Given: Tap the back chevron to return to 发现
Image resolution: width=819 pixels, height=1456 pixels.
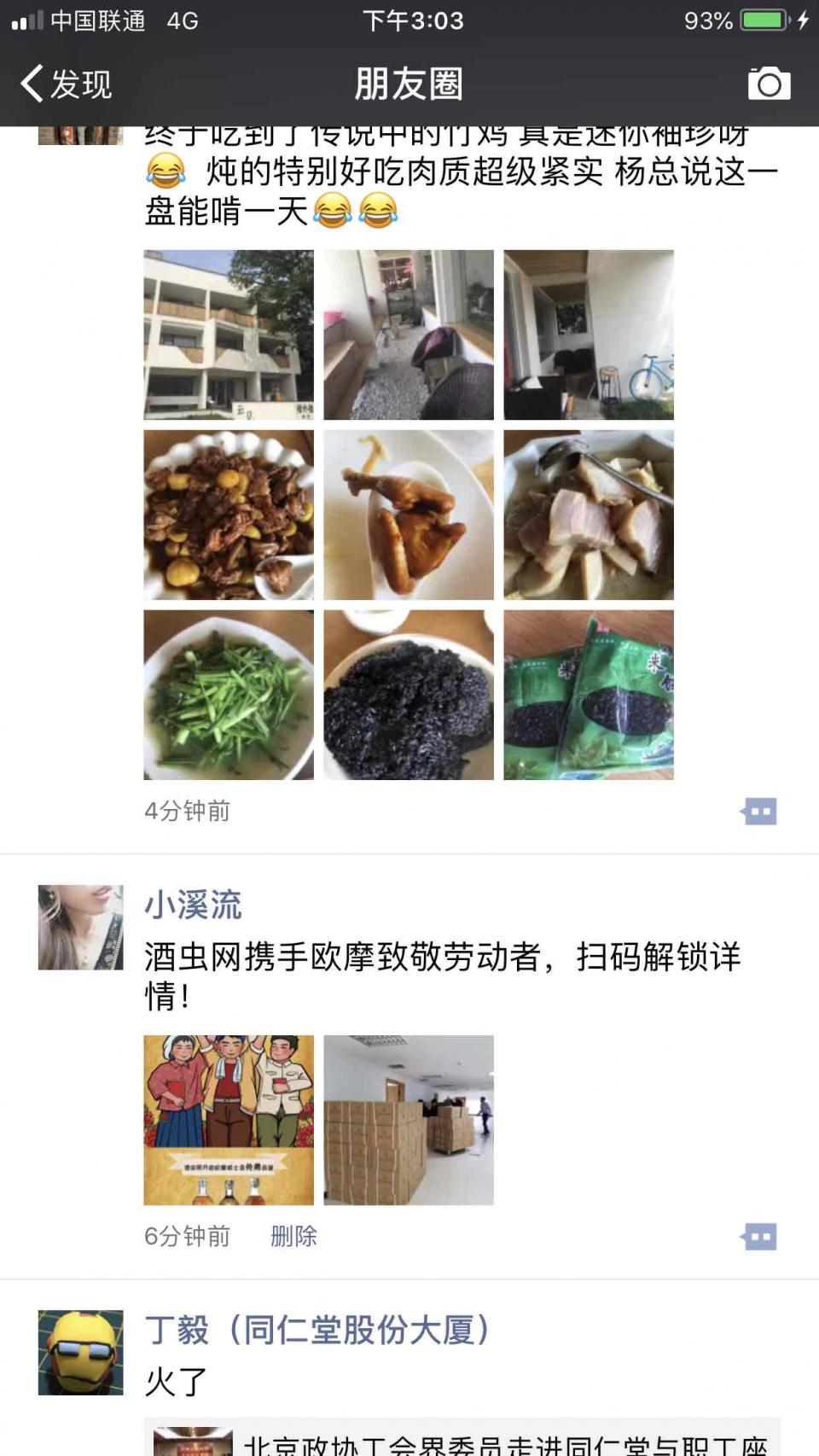Looking at the screenshot, I should click(x=31, y=84).
